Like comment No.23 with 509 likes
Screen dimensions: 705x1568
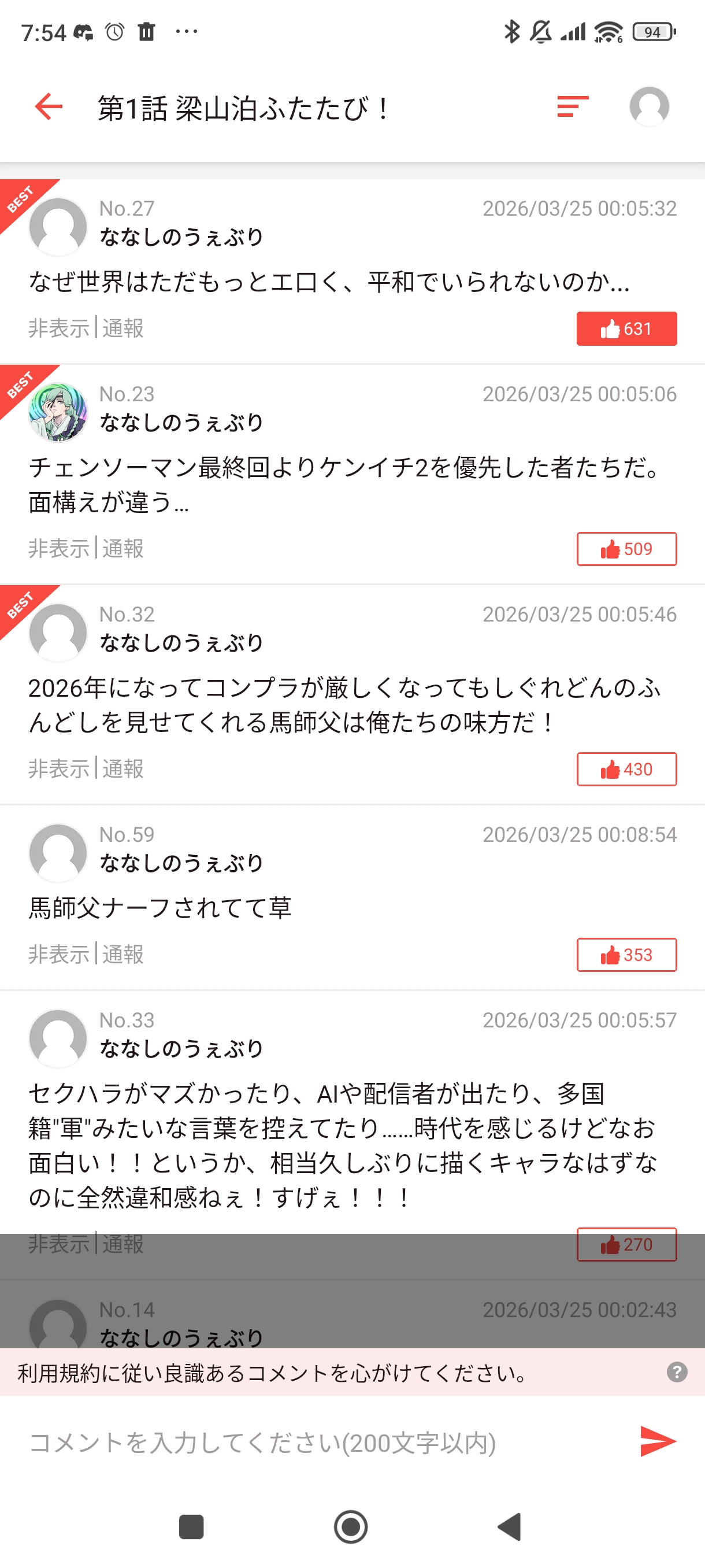point(626,549)
